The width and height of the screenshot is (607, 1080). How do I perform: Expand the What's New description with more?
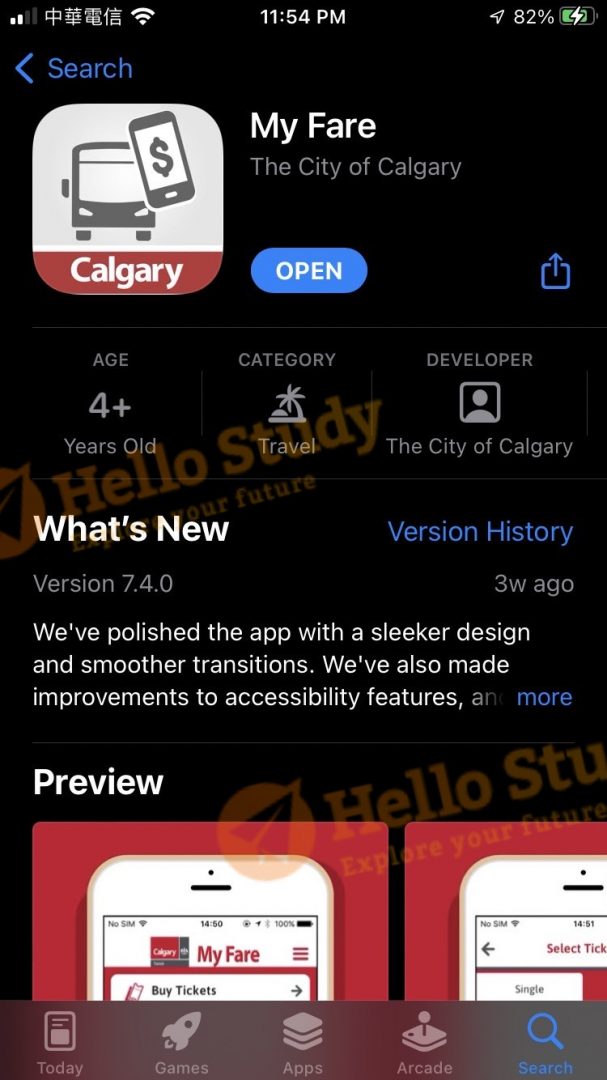point(544,697)
